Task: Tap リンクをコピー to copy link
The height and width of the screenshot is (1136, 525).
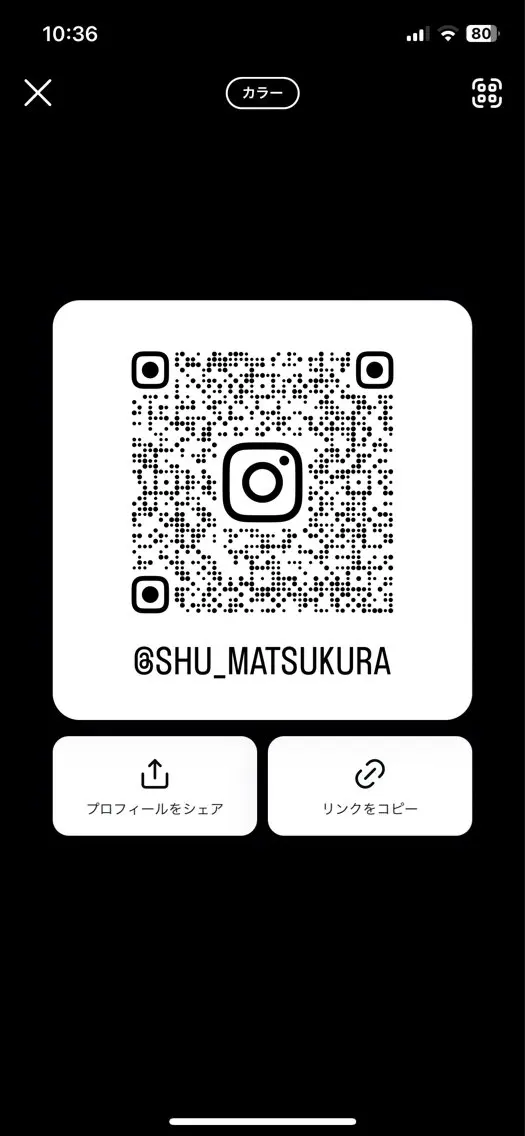Action: [370, 786]
